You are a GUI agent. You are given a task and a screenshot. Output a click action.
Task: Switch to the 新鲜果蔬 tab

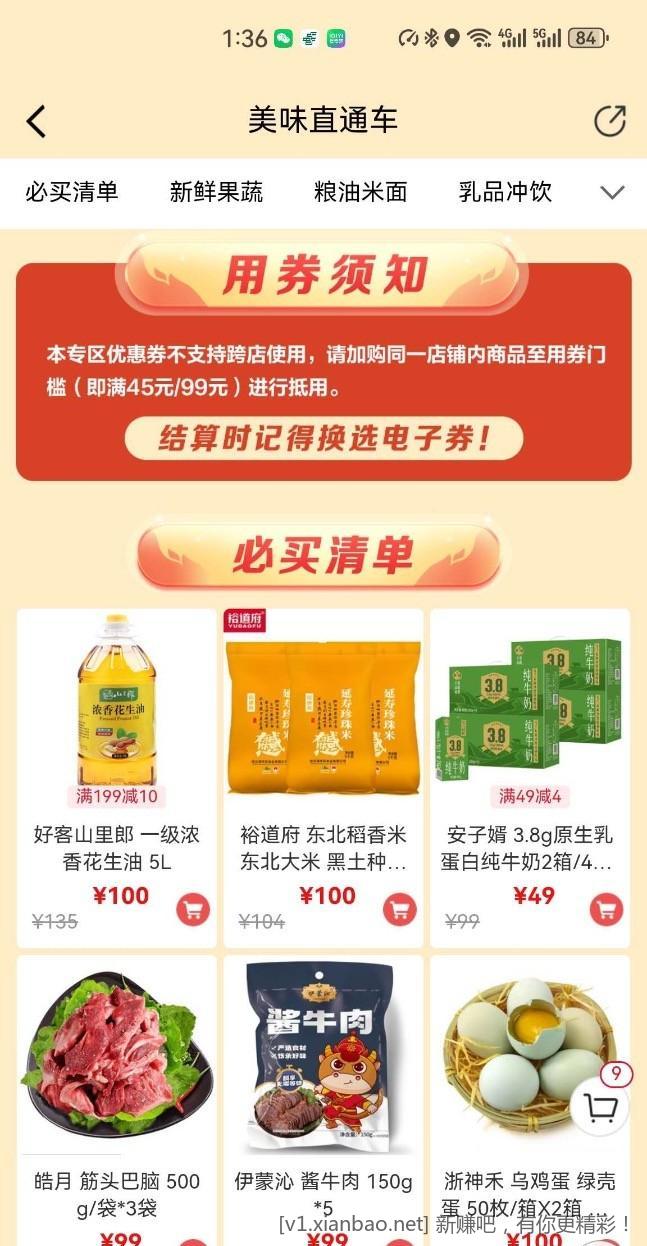pyautogui.click(x=216, y=192)
